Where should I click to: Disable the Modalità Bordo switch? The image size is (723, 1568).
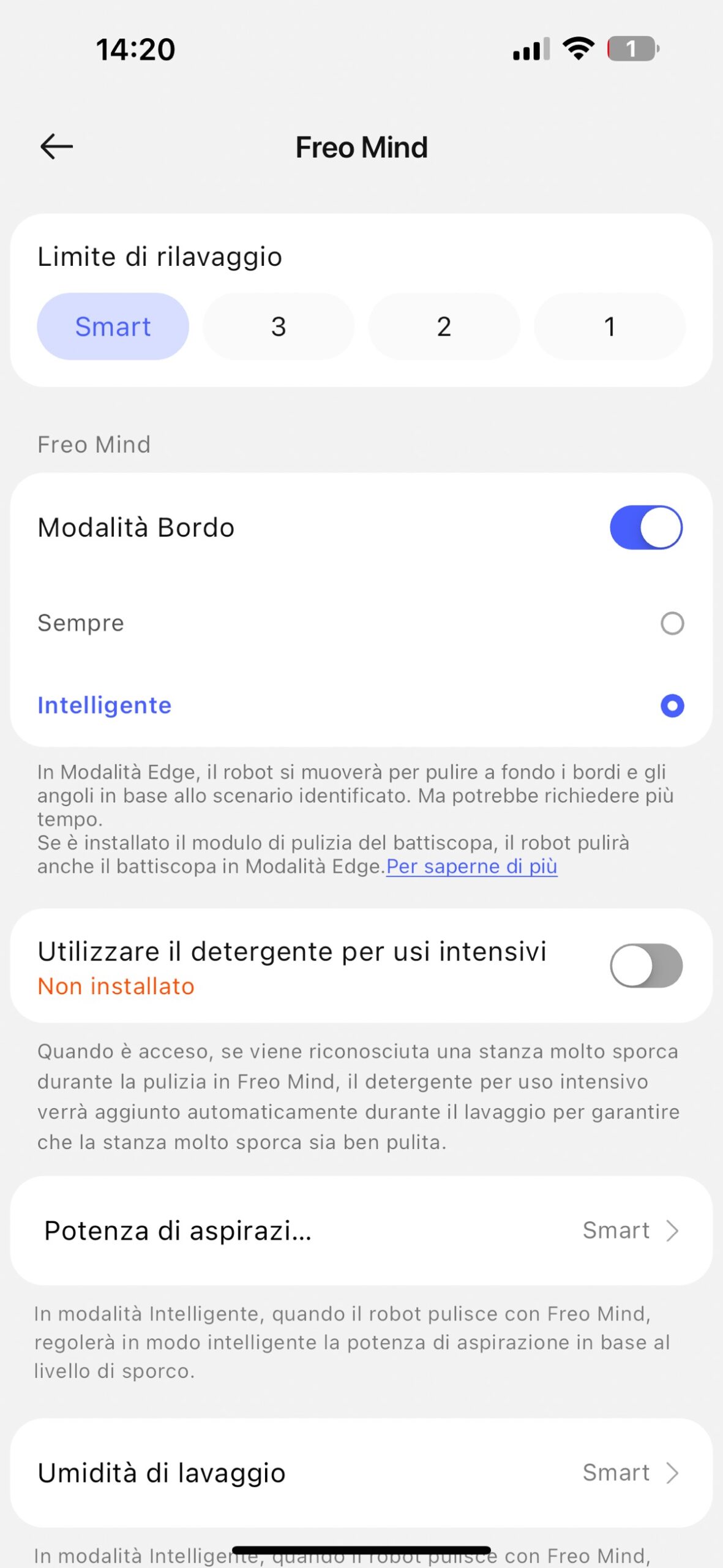coord(646,527)
